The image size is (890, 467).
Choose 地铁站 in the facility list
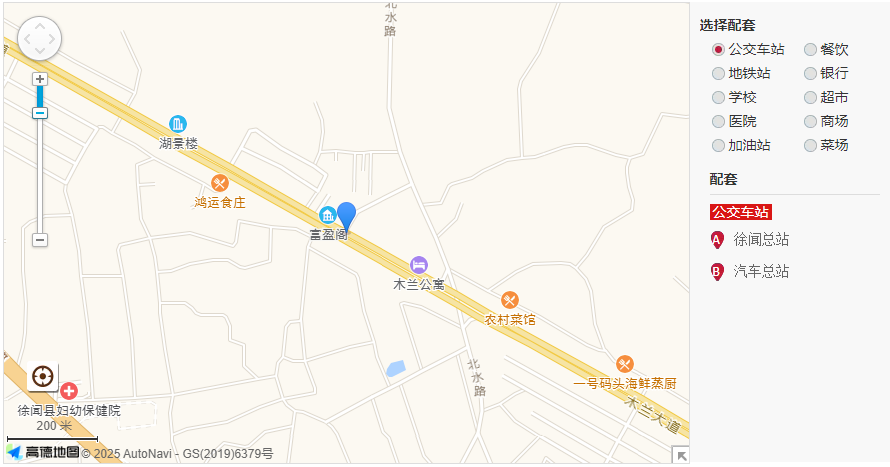click(x=718, y=73)
